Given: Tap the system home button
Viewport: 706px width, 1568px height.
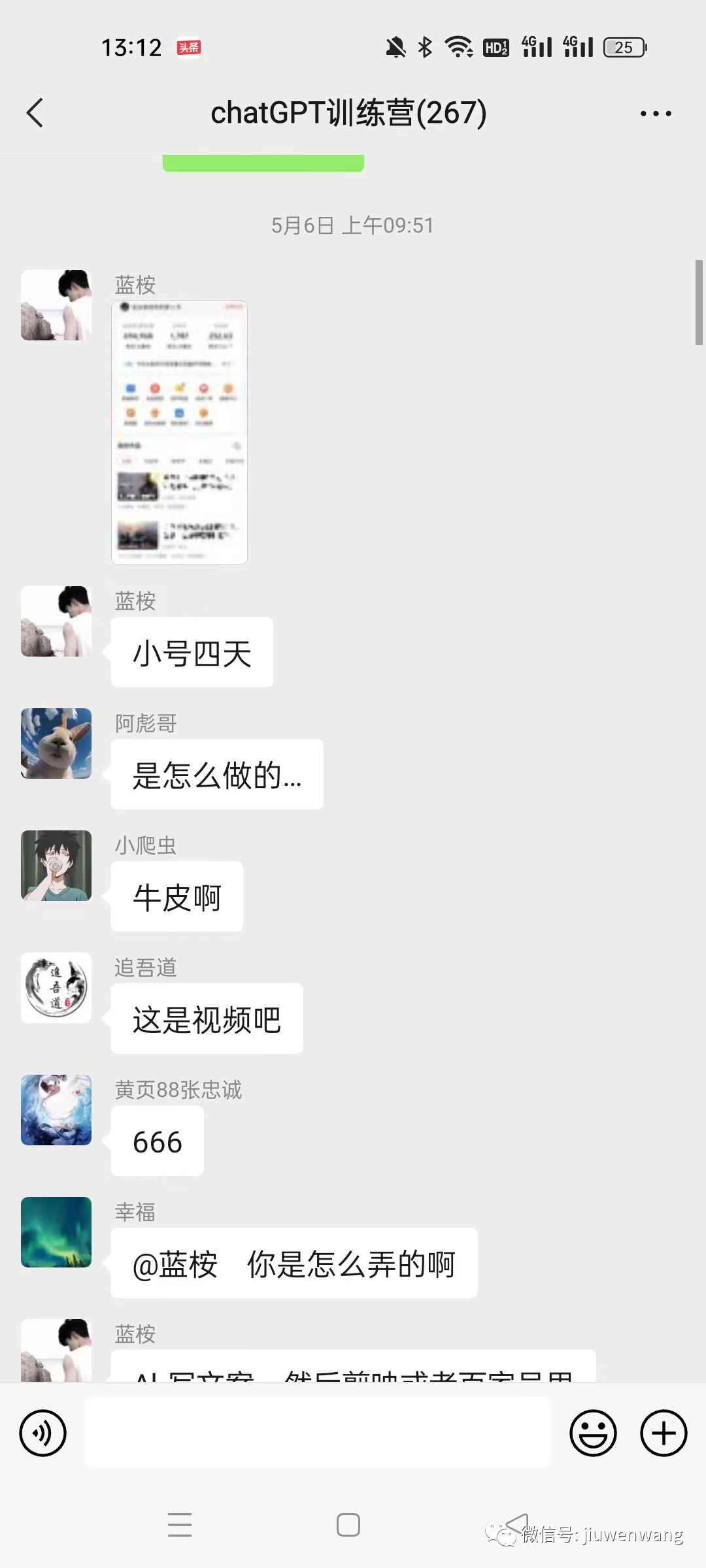Looking at the screenshot, I should (348, 1525).
